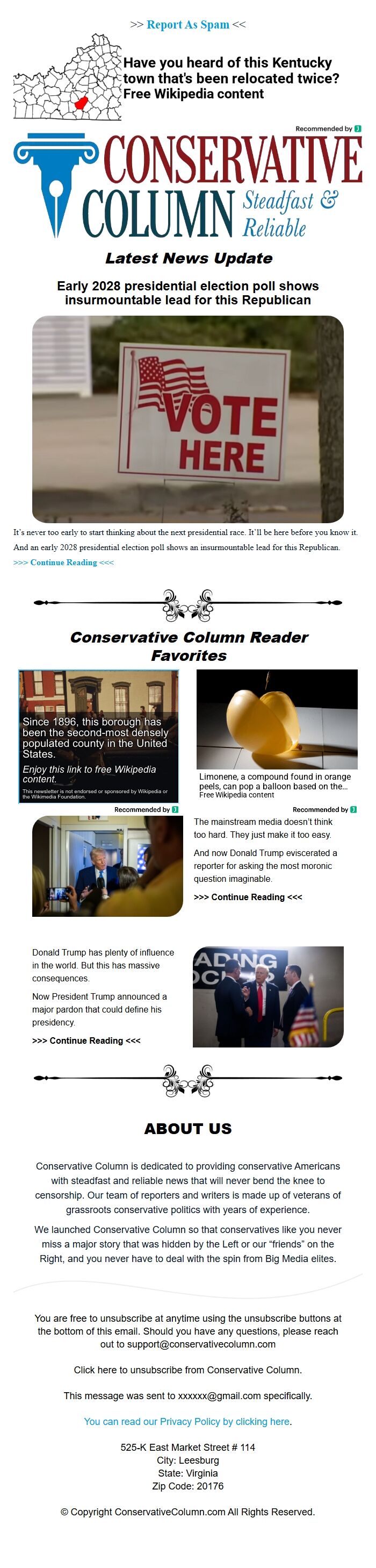
Task: Open the 2028 election poll headline
Action: [187, 293]
